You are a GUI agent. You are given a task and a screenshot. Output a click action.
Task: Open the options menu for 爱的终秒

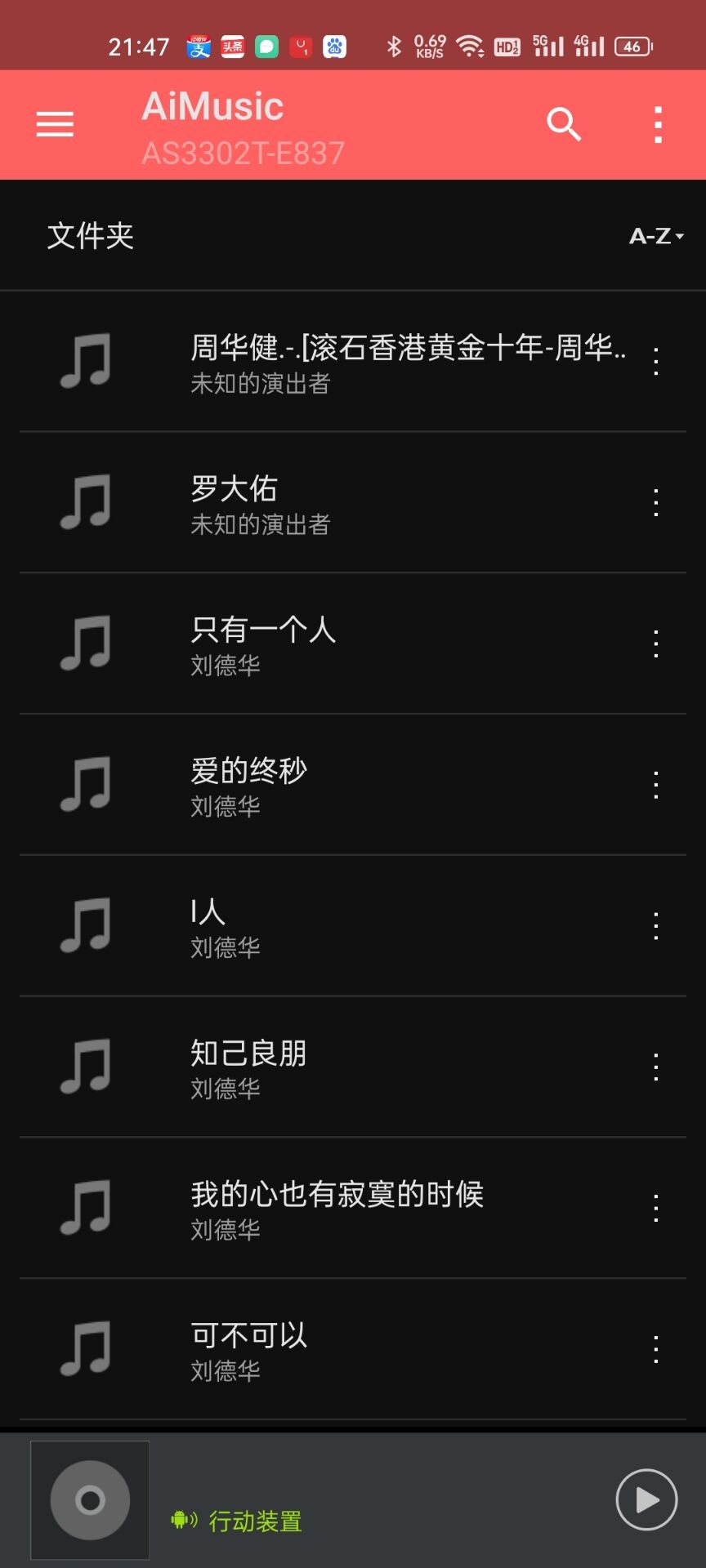click(655, 784)
